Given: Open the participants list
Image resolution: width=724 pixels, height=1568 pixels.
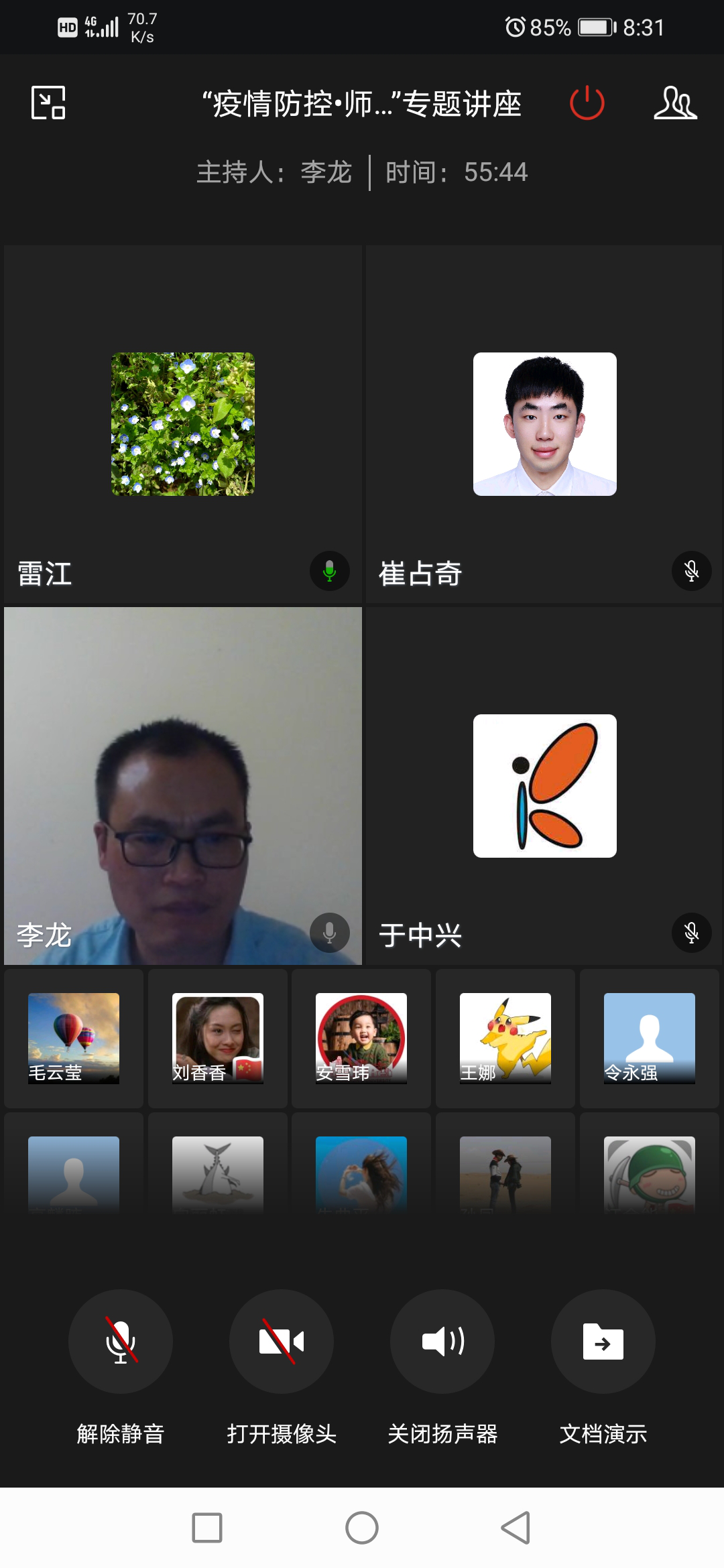Looking at the screenshot, I should click(x=675, y=103).
